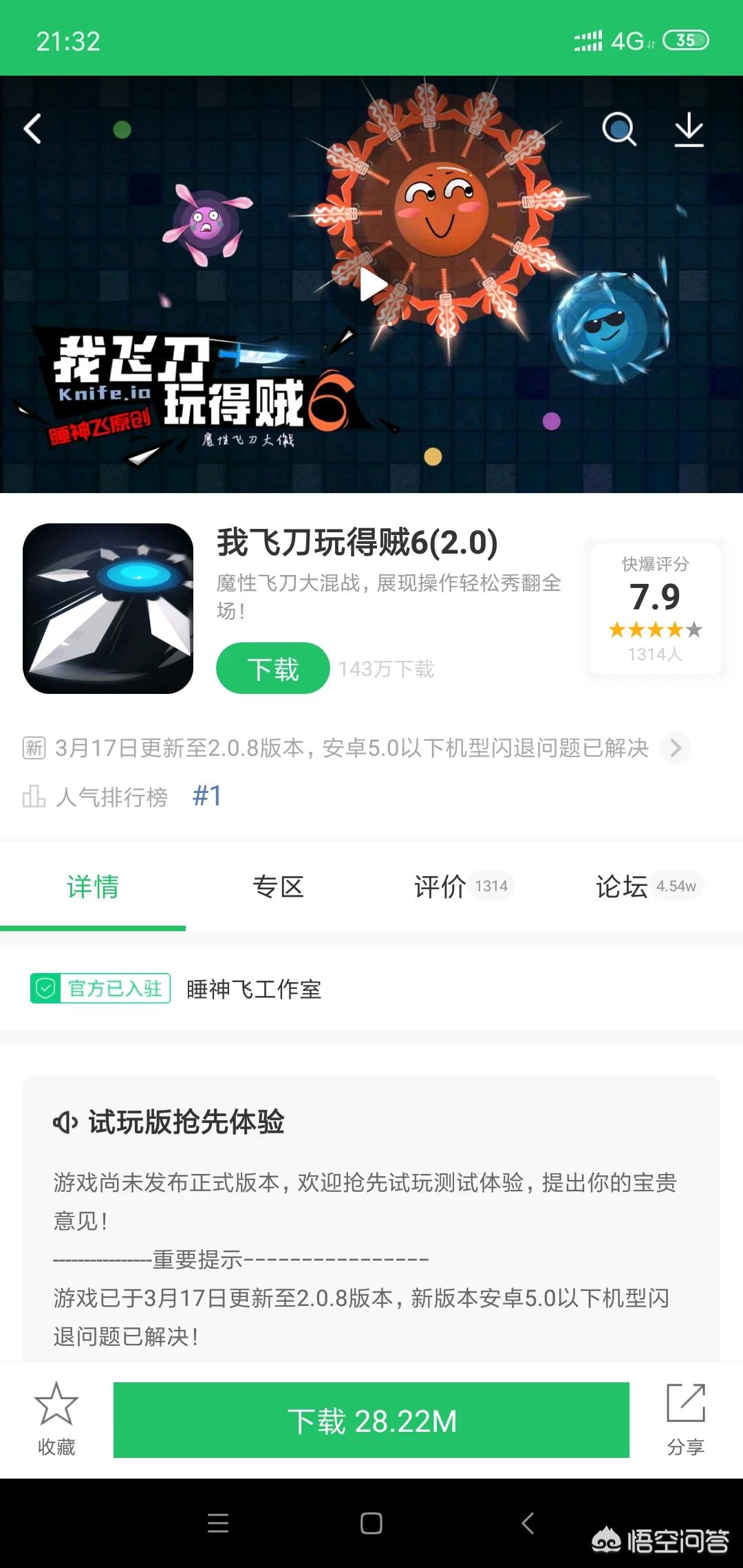The height and width of the screenshot is (1568, 743).
Task: Switch to the 专区 tab
Action: point(278,886)
